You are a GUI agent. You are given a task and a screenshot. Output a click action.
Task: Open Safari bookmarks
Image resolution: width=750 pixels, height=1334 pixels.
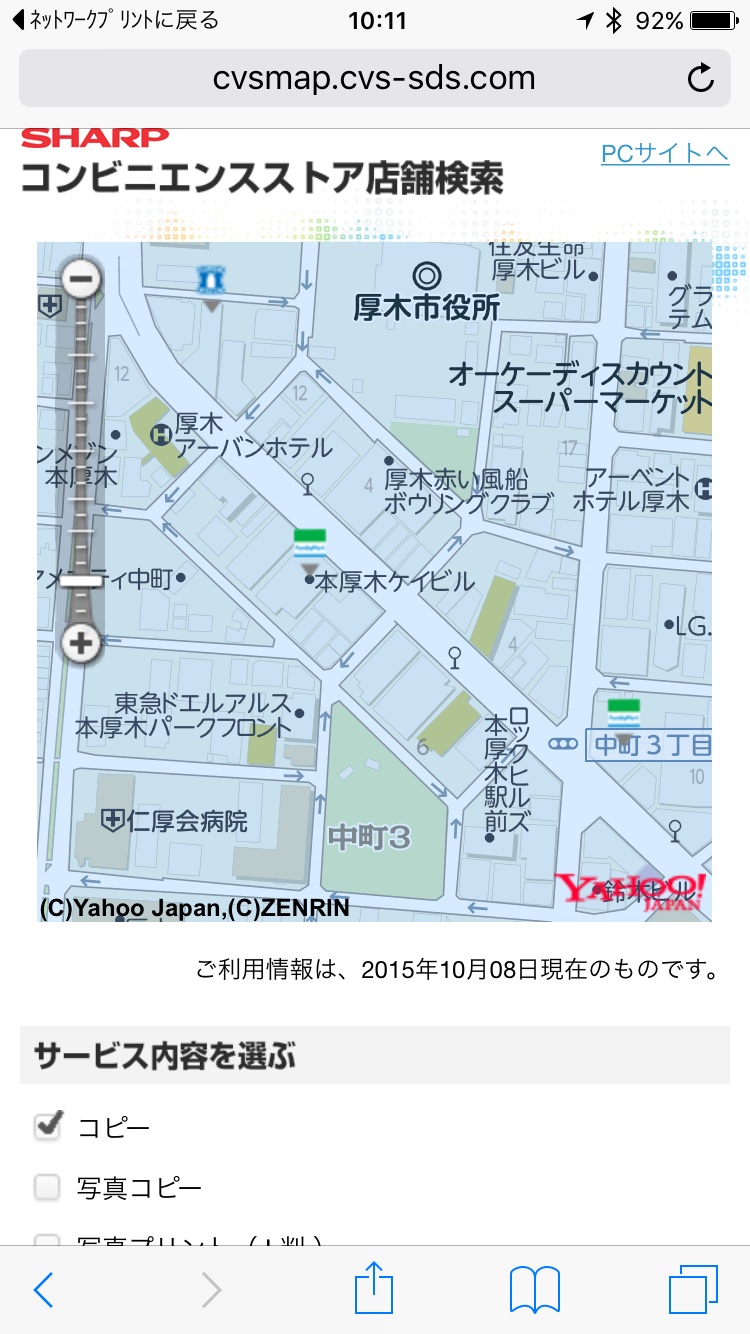coord(535,1290)
